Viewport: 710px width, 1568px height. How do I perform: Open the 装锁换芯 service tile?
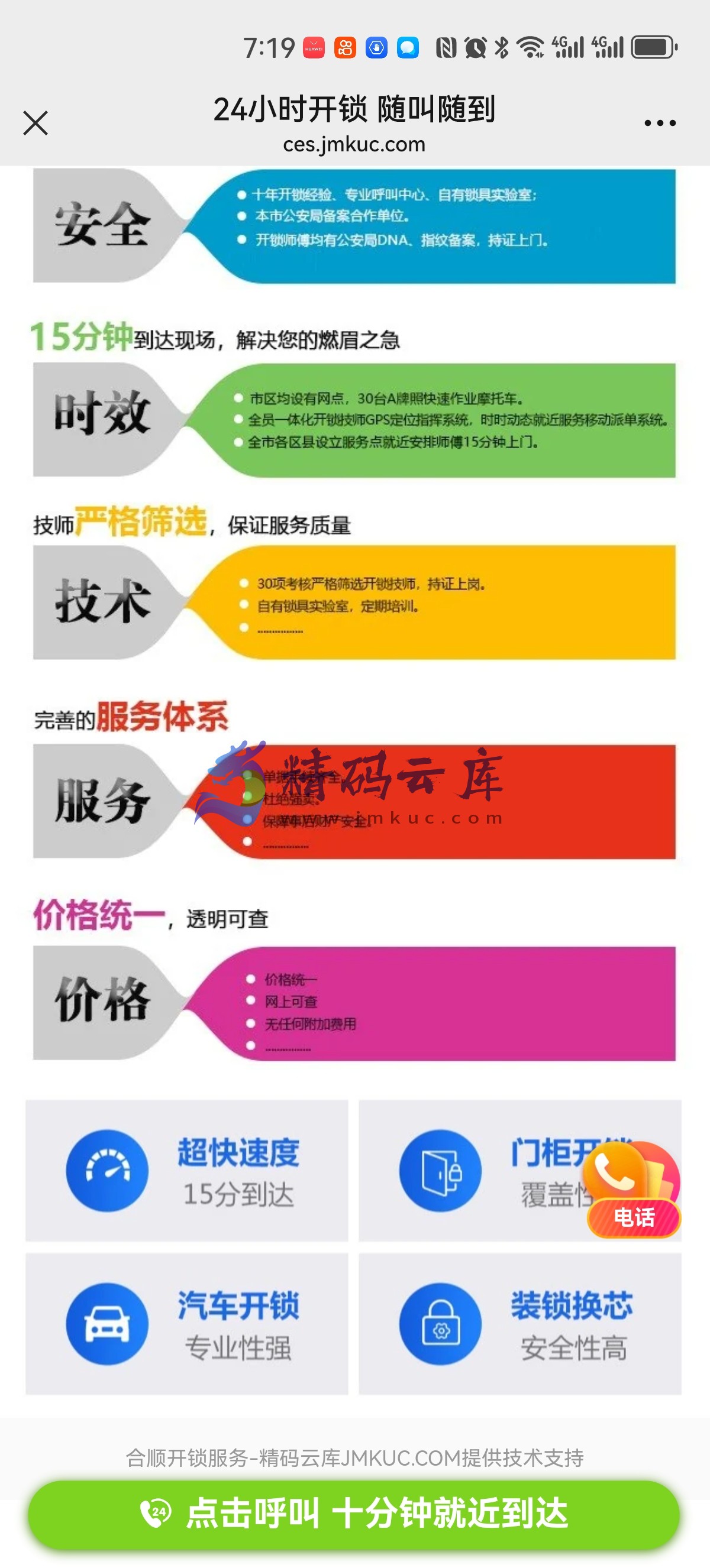(520, 1324)
